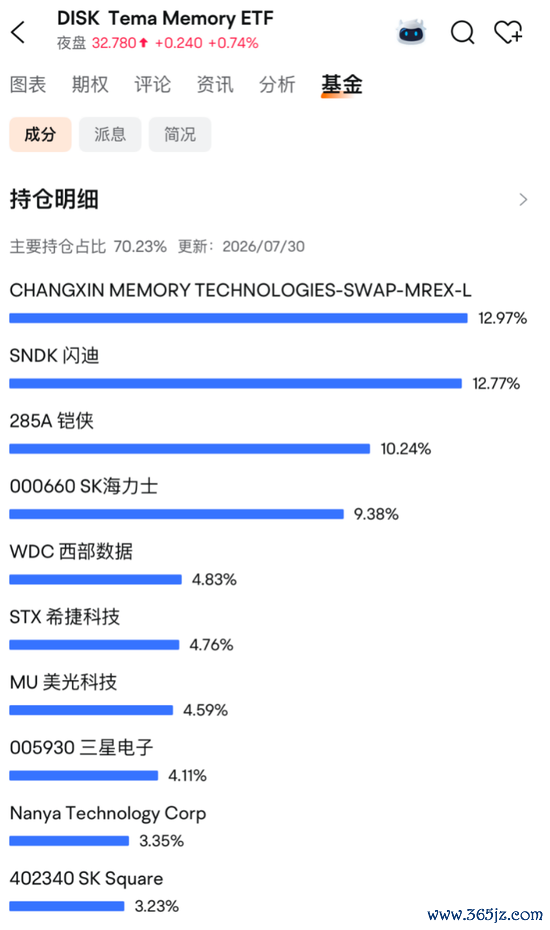Select the 派息 chip
This screenshot has height=930, width=550.
click(x=110, y=135)
